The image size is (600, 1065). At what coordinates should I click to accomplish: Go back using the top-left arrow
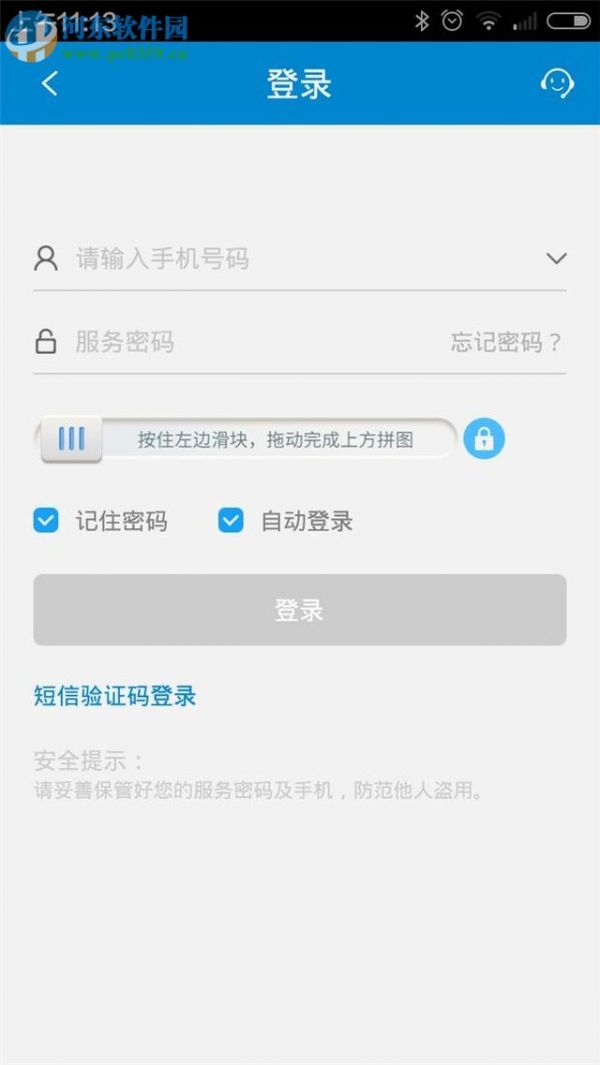tap(50, 84)
